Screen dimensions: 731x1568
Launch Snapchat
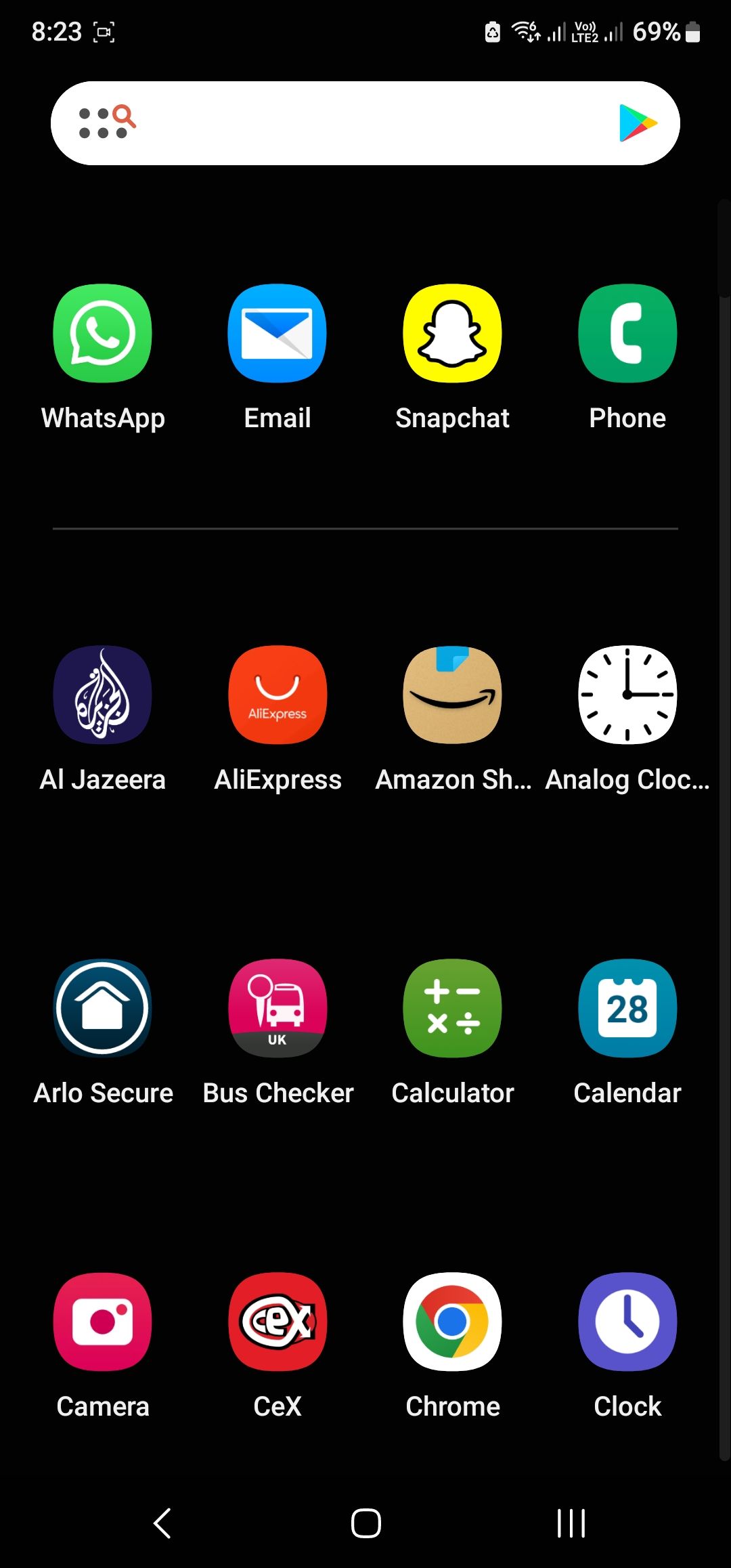click(452, 334)
